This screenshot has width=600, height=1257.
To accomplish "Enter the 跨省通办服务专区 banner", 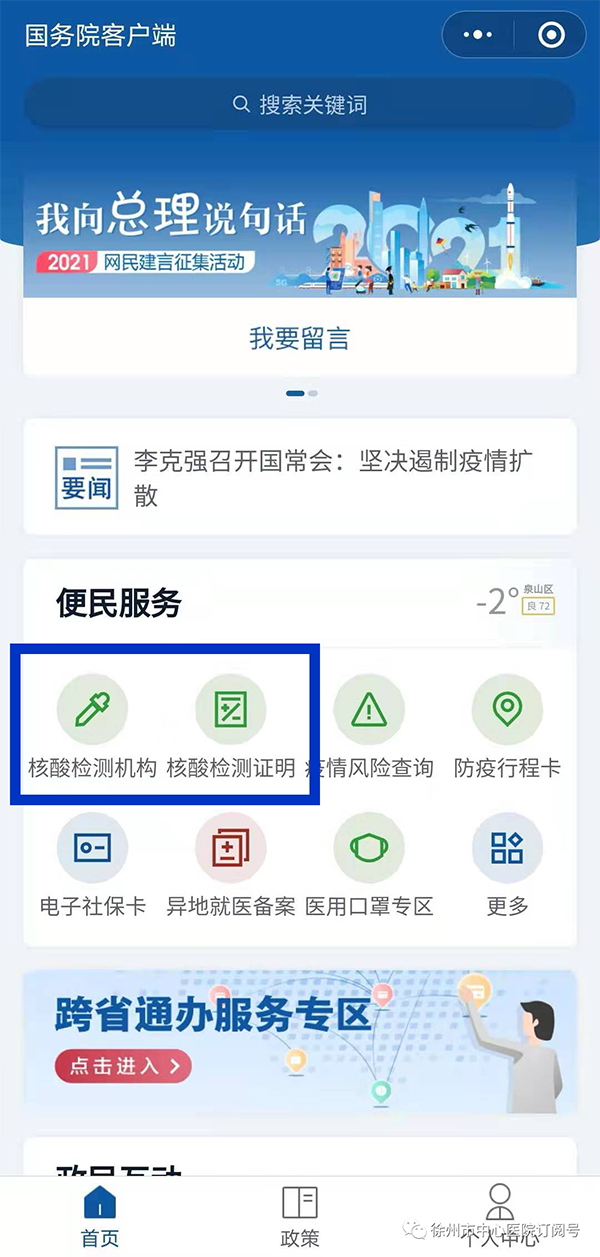I will pos(300,1040).
